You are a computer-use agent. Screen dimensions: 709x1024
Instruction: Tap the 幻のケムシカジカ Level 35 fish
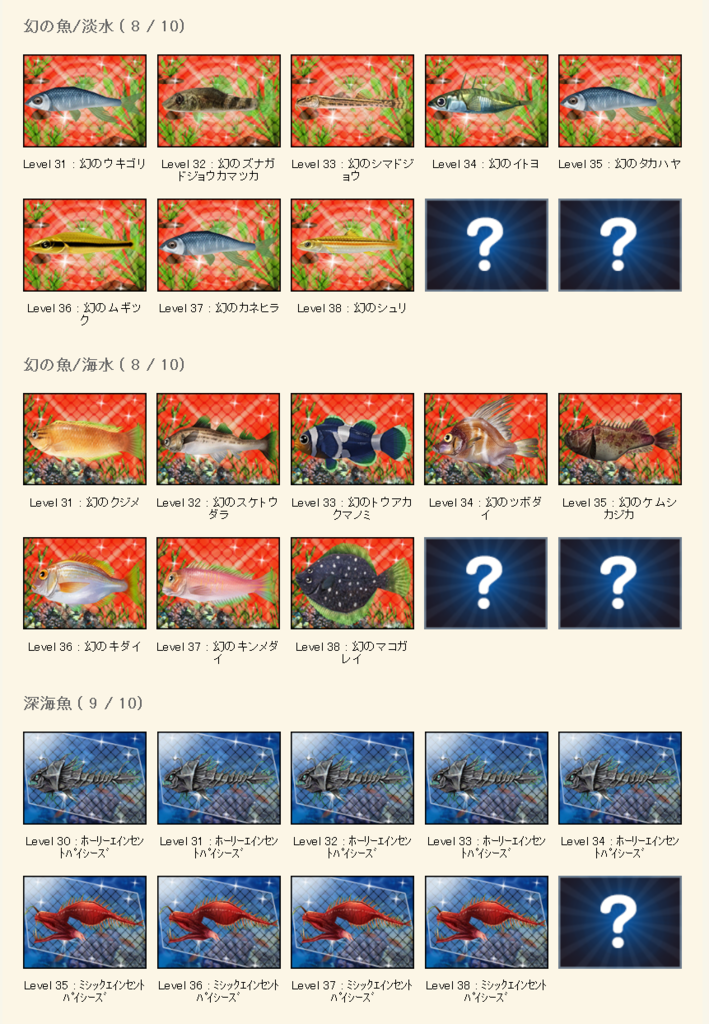pyautogui.click(x=620, y=439)
